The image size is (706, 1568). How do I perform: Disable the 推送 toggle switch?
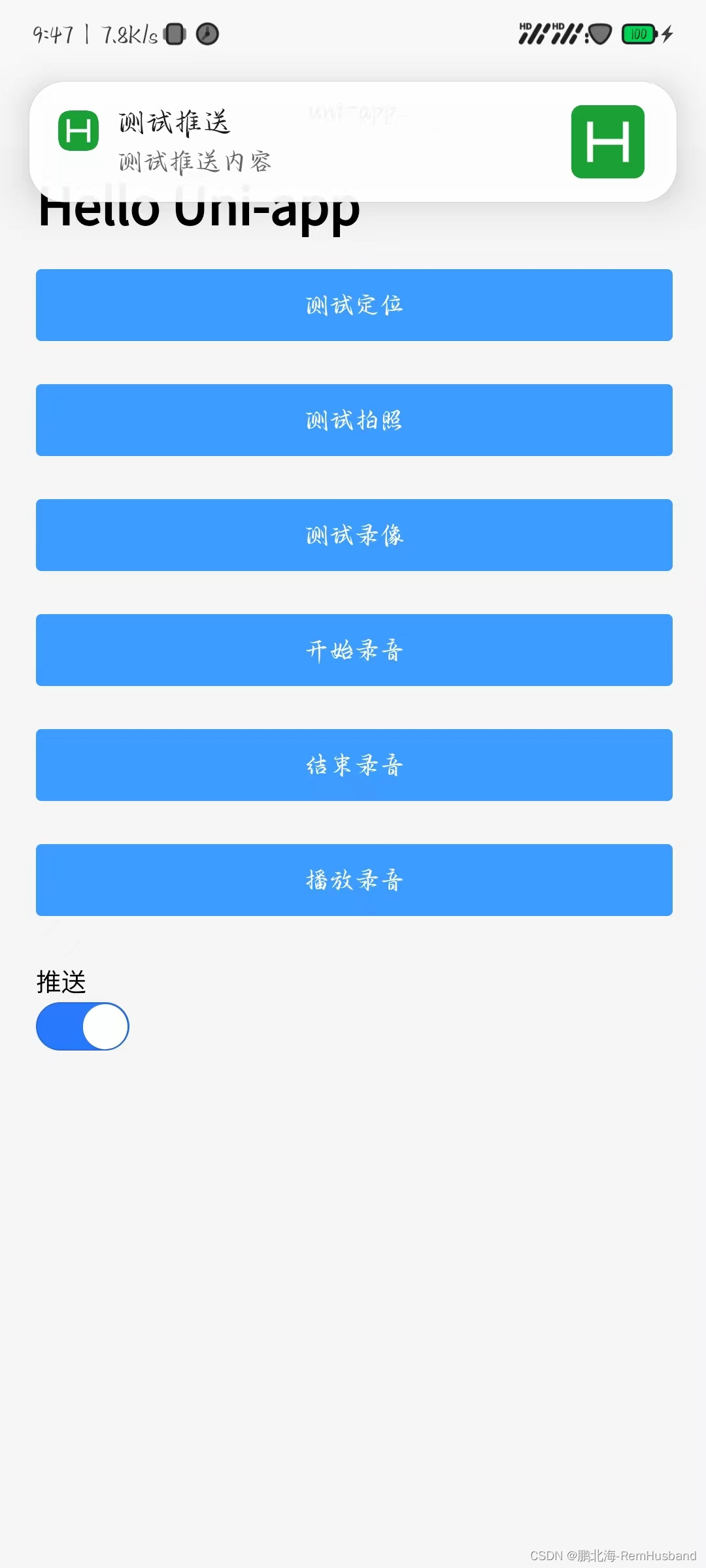(x=82, y=1026)
